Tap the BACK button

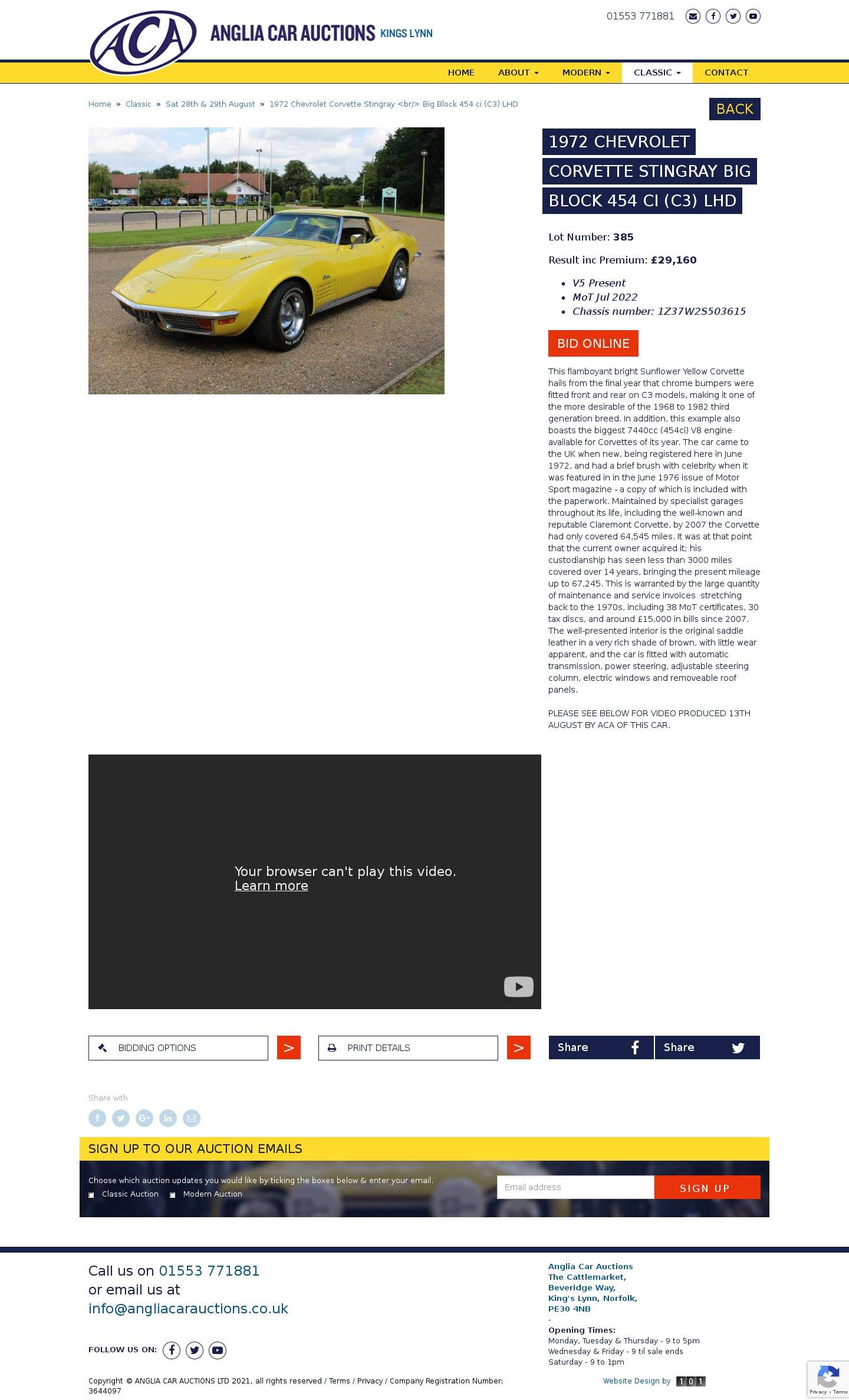click(735, 109)
